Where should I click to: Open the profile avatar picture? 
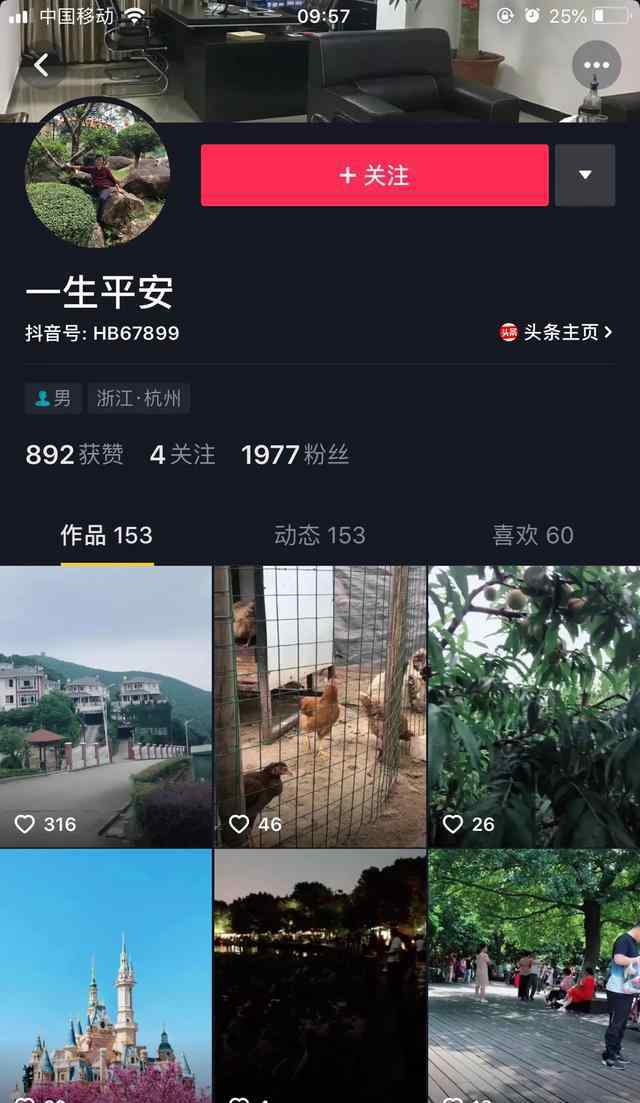(97, 174)
